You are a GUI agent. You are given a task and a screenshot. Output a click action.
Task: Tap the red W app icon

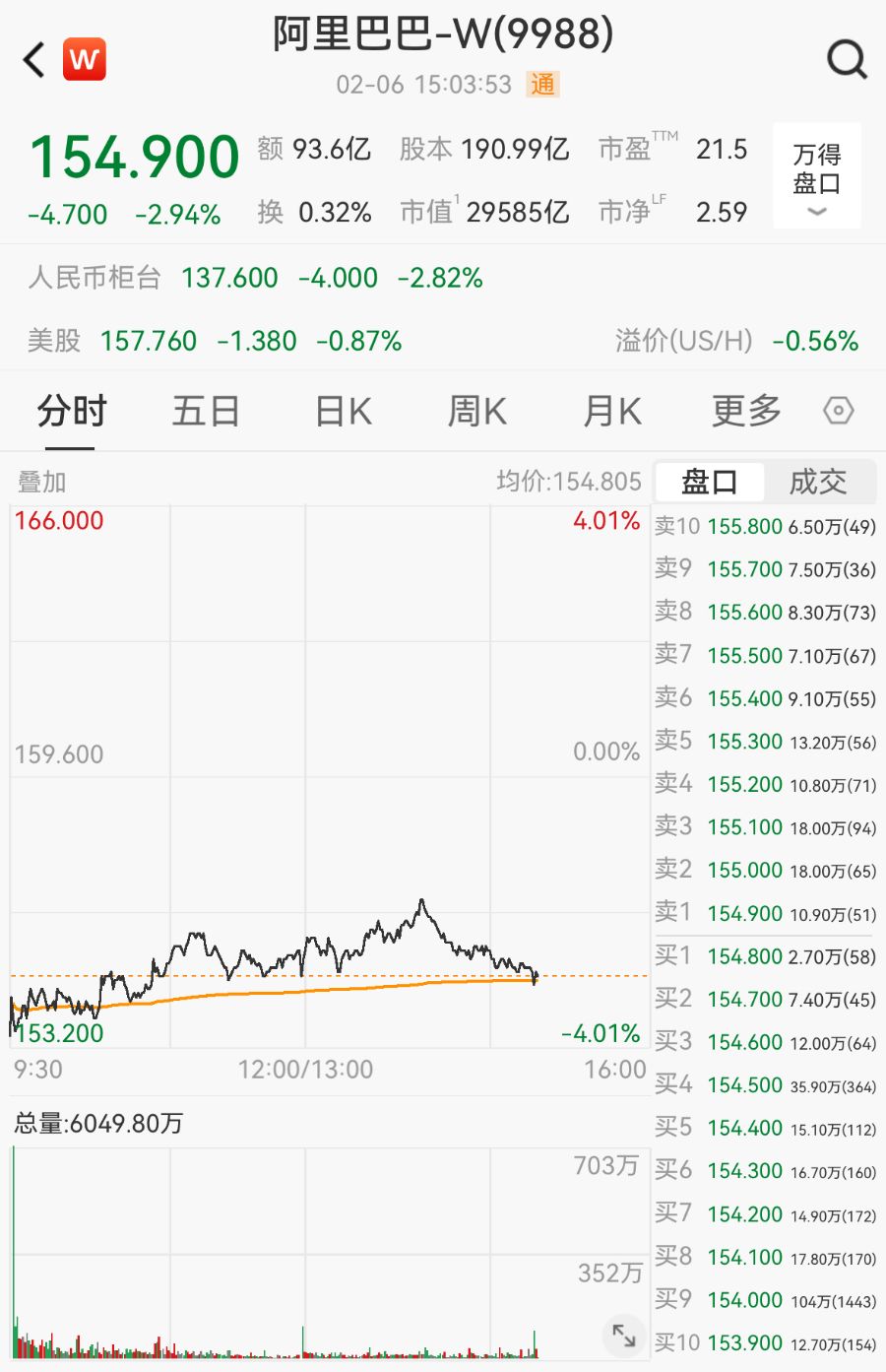[x=85, y=60]
